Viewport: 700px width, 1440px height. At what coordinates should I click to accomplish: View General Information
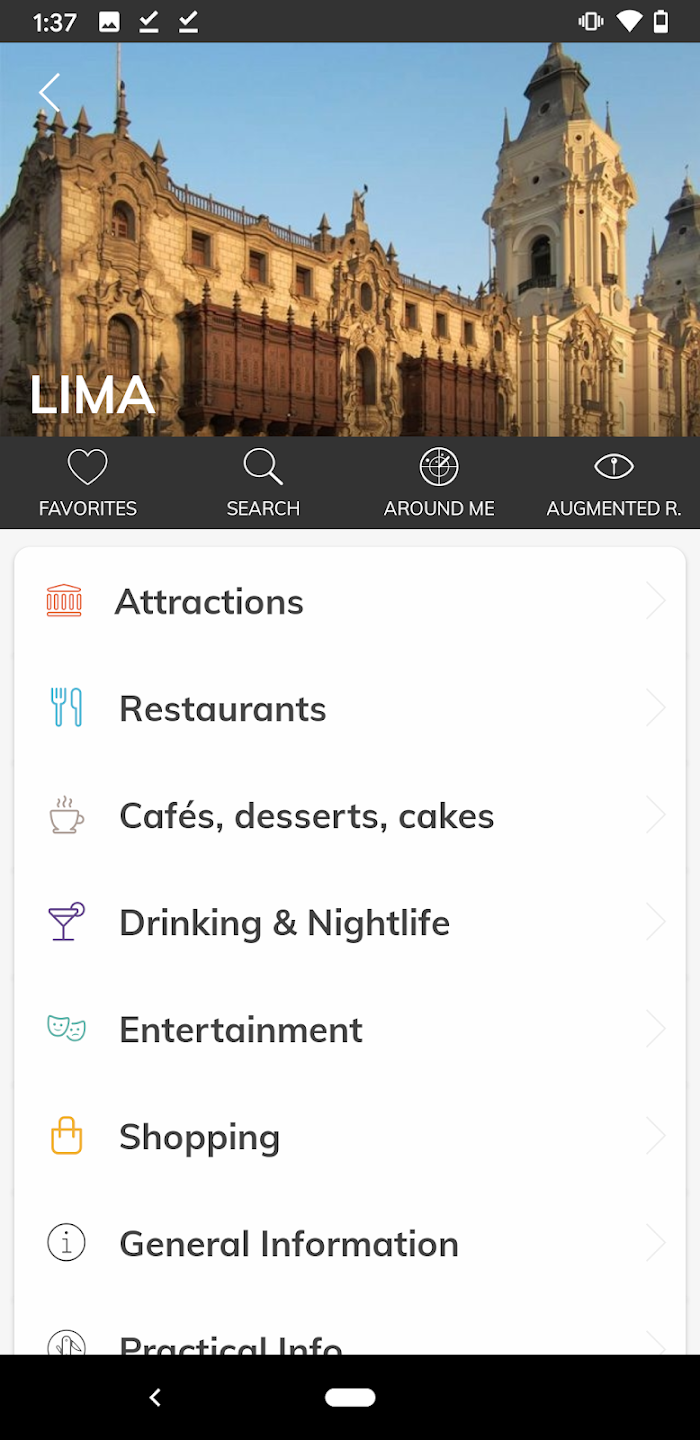(x=350, y=1243)
